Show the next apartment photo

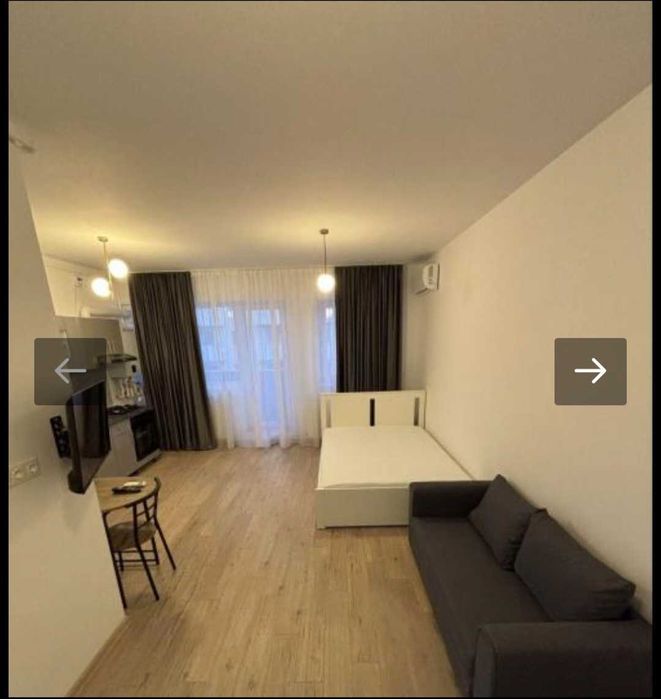(x=590, y=371)
